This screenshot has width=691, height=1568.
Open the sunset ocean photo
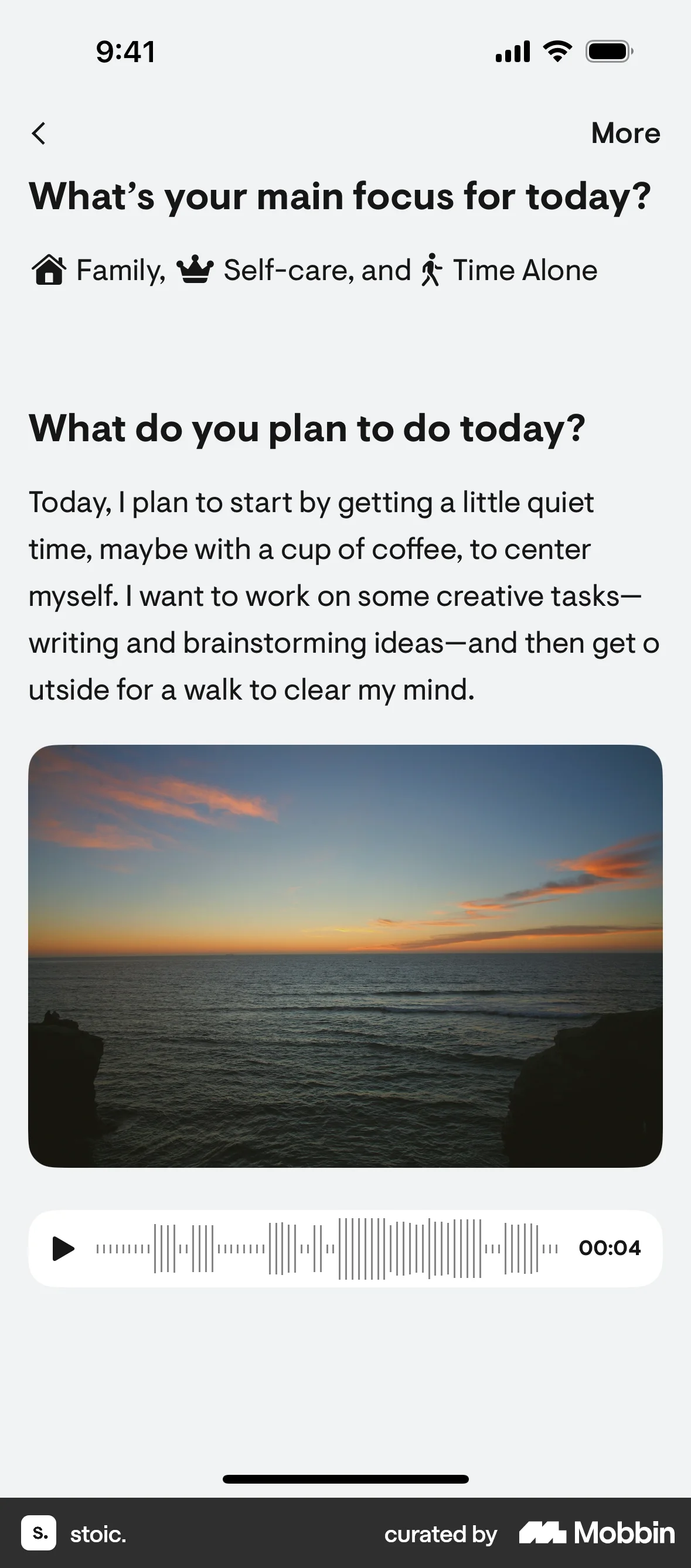345,956
